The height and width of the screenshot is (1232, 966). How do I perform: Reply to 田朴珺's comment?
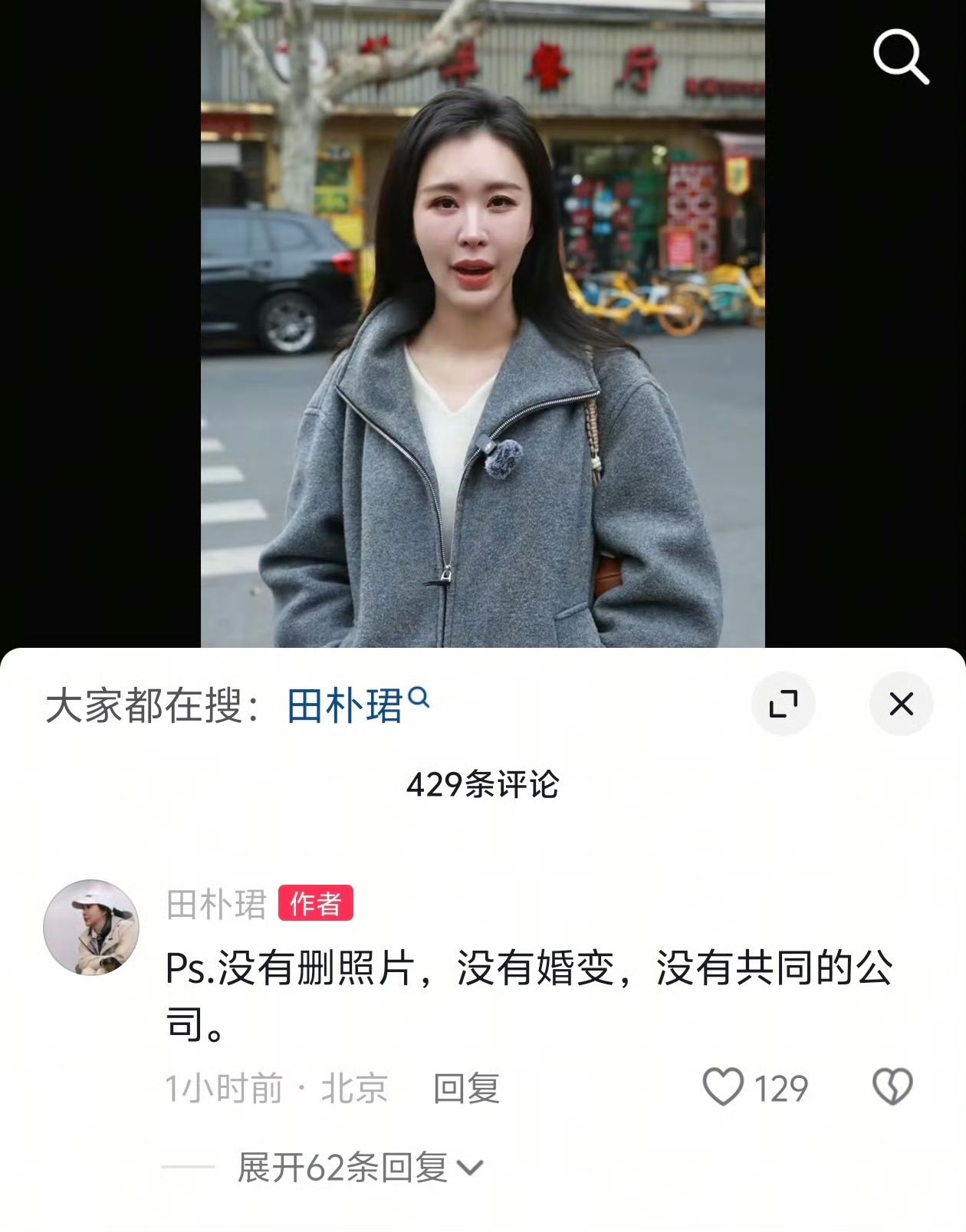[x=466, y=1088]
